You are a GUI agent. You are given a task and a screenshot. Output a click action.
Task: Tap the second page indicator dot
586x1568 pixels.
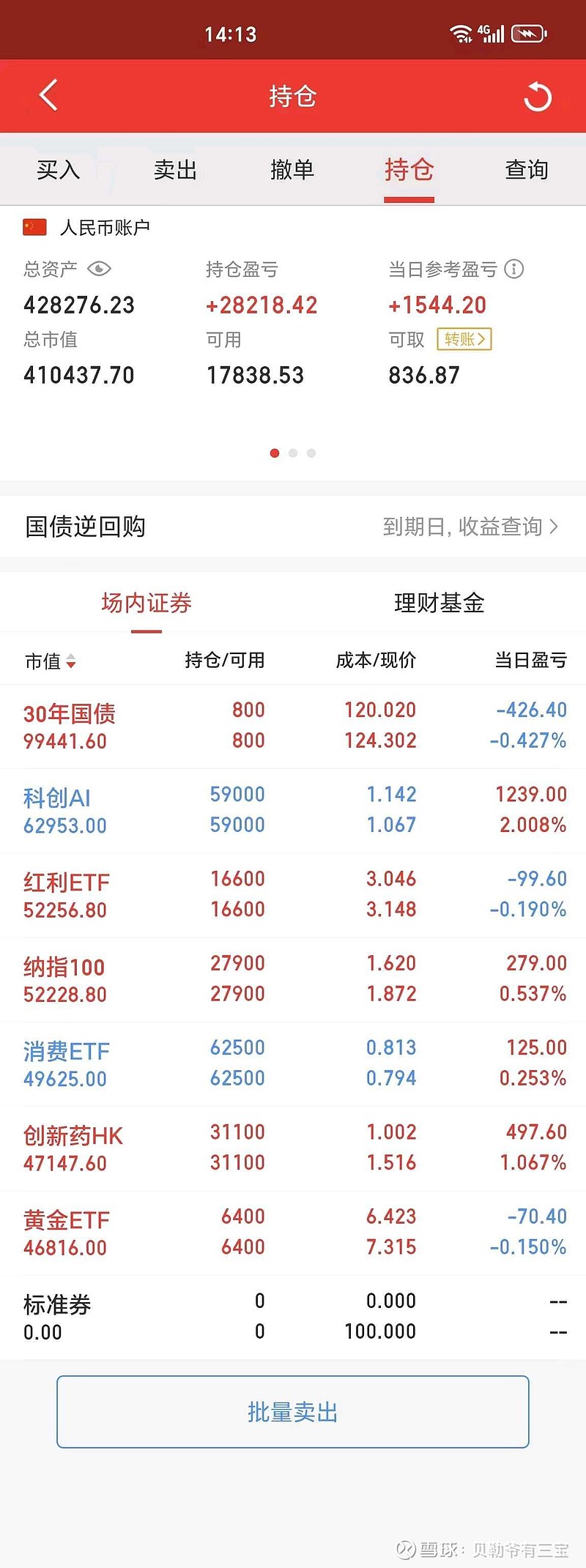click(x=293, y=453)
